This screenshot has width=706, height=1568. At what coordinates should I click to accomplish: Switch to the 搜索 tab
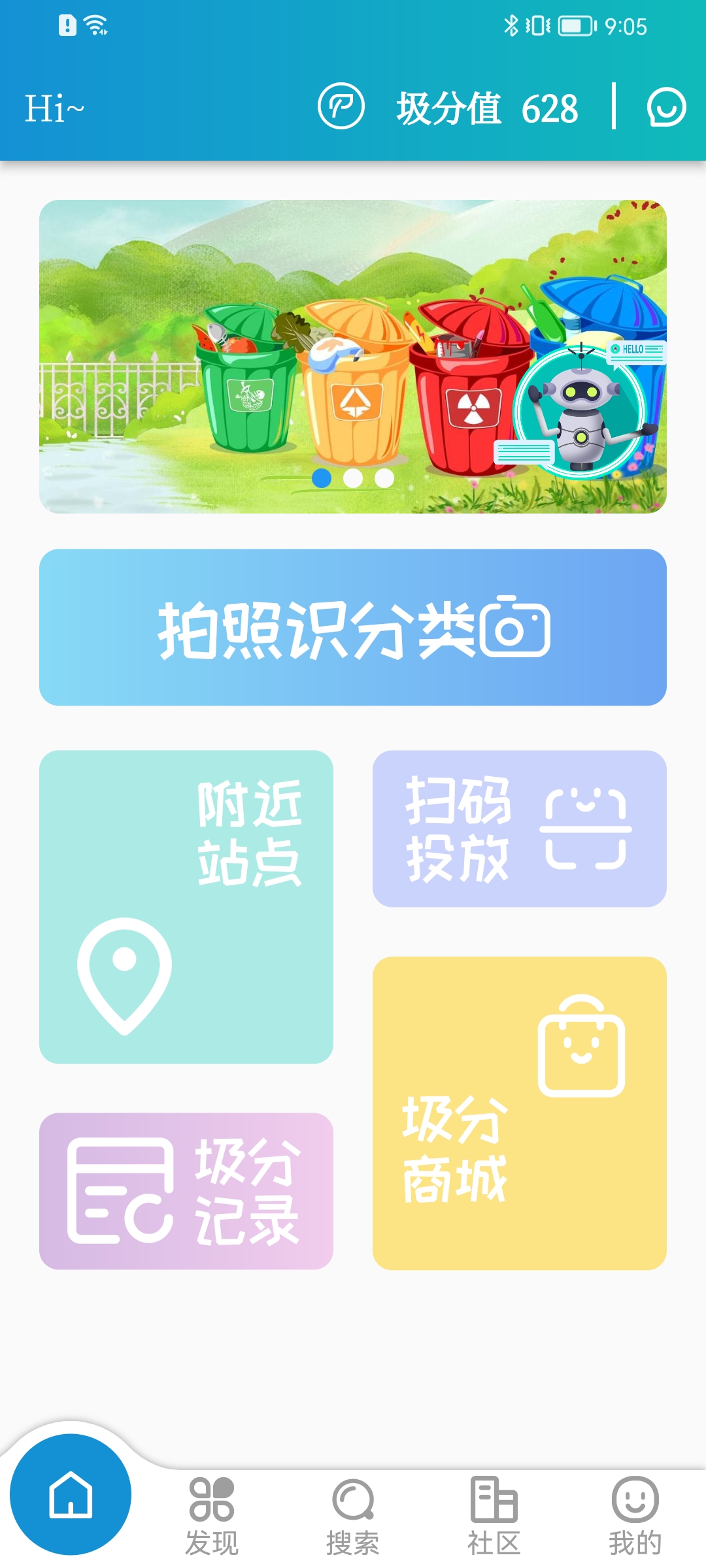point(353,1516)
